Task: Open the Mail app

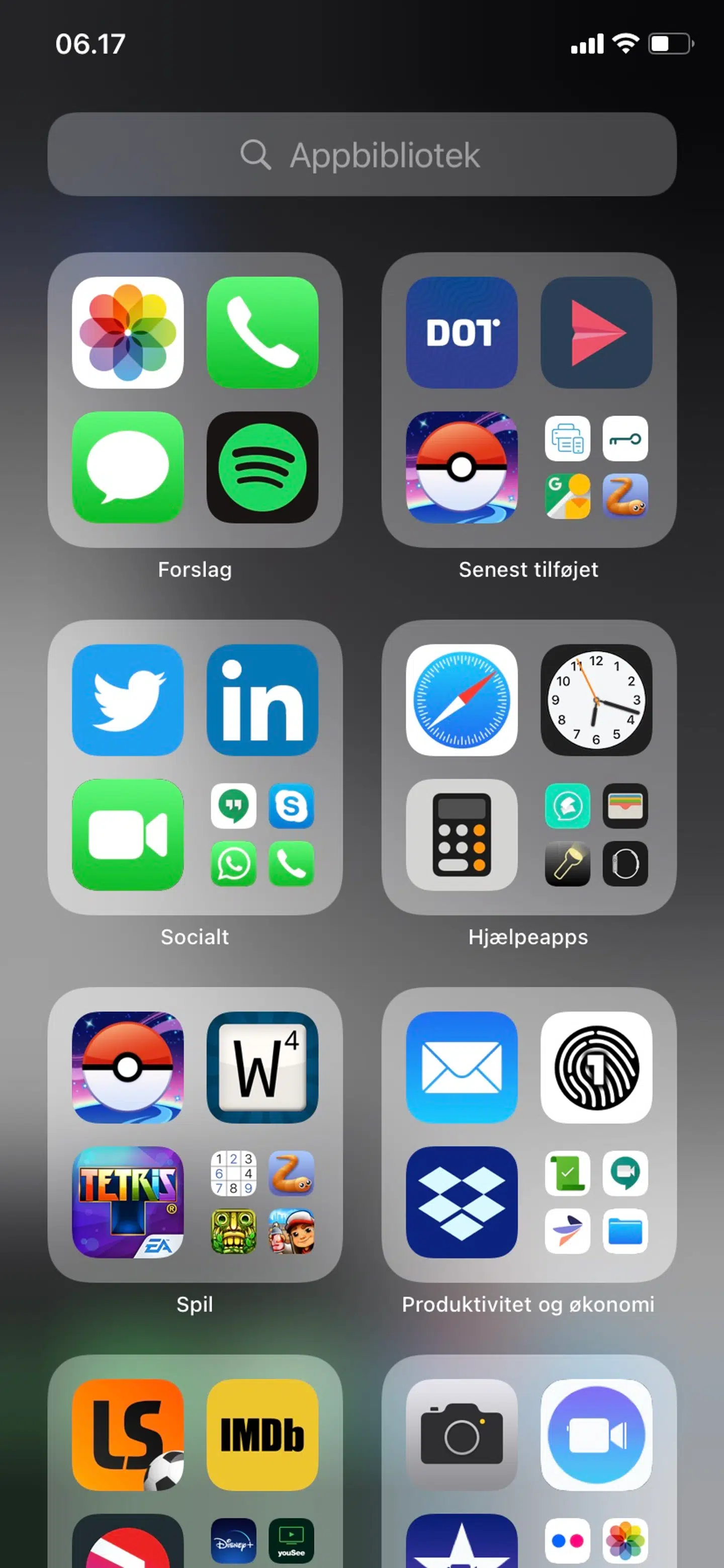Action: [x=462, y=1067]
